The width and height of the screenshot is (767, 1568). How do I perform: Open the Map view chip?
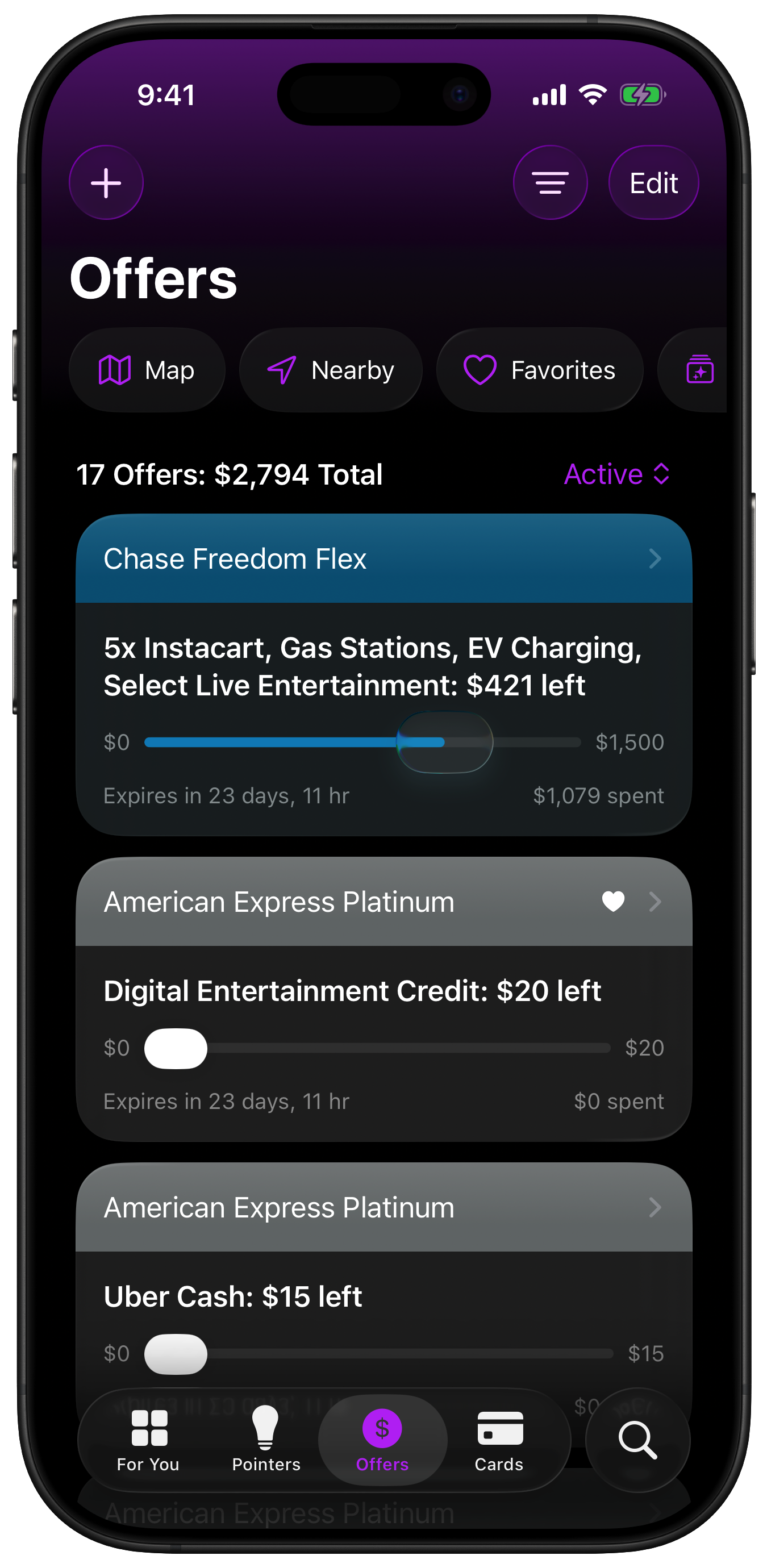pos(147,370)
